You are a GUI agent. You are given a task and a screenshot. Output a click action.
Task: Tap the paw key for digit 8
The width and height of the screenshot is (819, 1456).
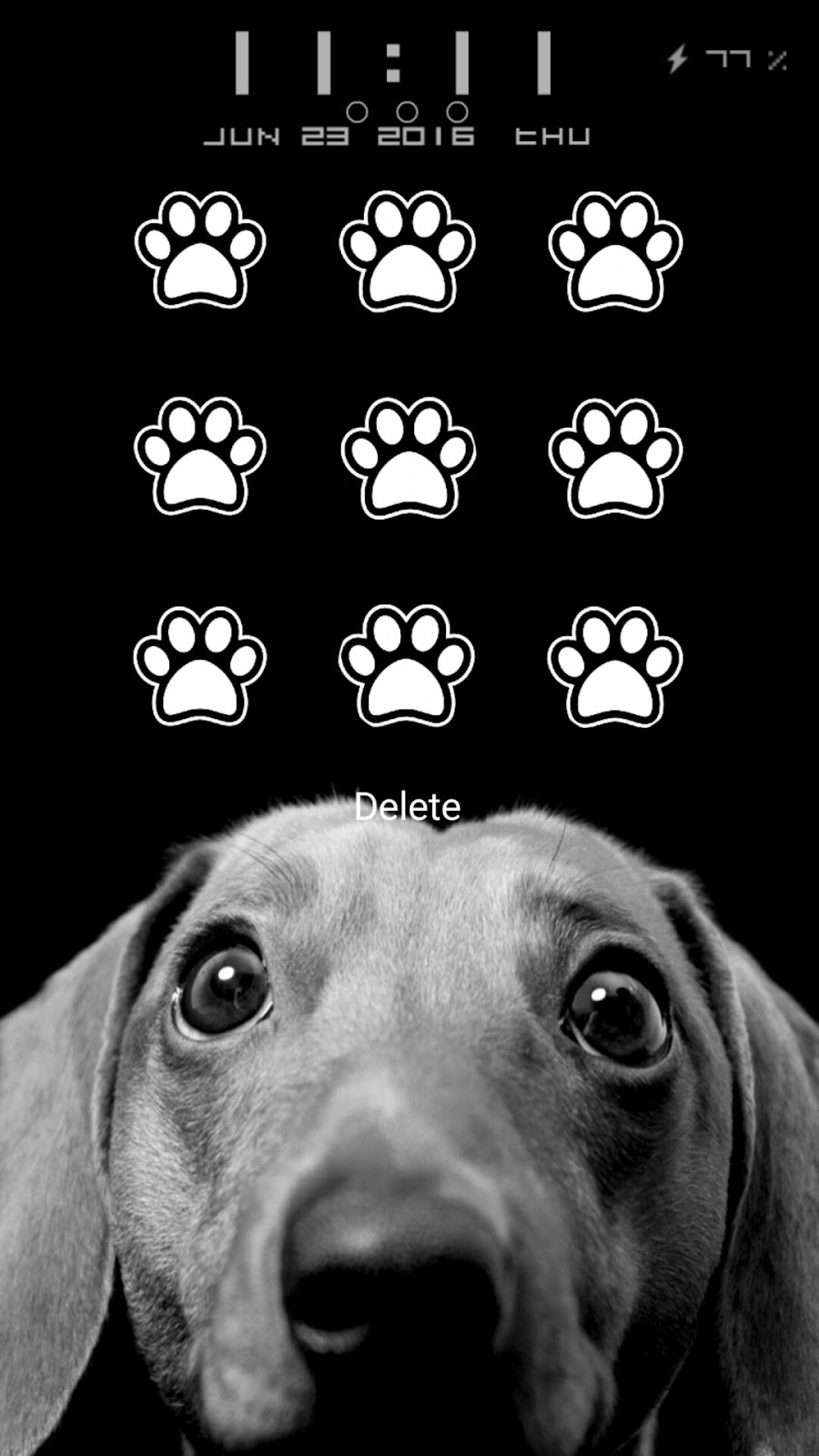407,665
